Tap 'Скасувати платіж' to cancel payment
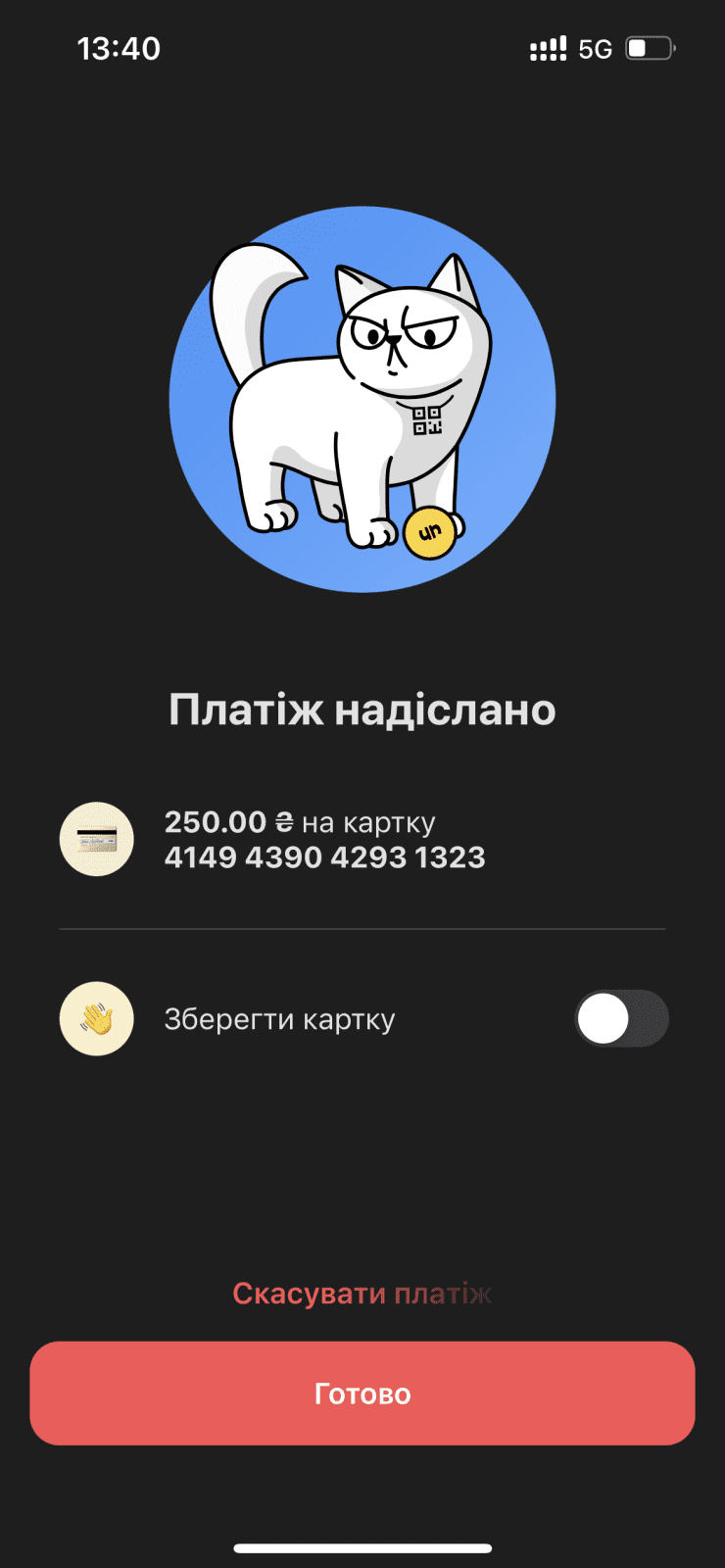Screen dimensions: 725x1568 coord(362,1294)
